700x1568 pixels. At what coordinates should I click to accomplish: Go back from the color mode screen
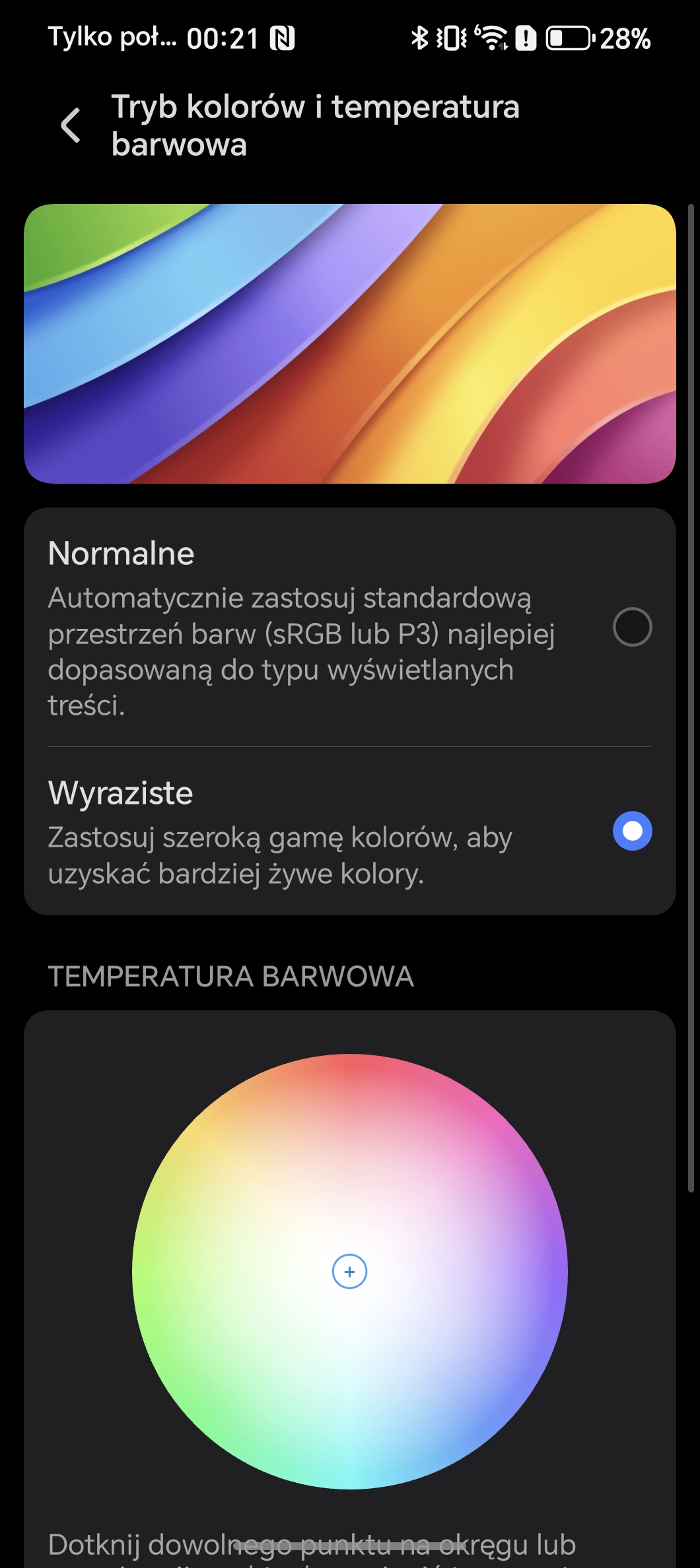tap(71, 125)
